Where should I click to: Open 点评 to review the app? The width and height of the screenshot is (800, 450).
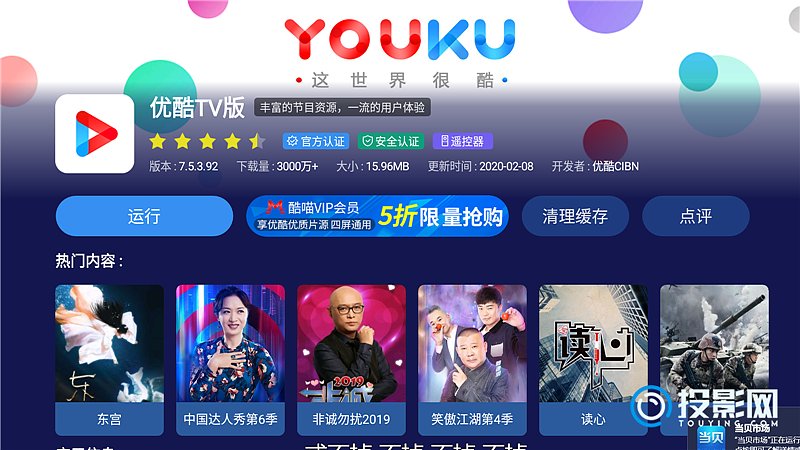pyautogui.click(x=695, y=216)
